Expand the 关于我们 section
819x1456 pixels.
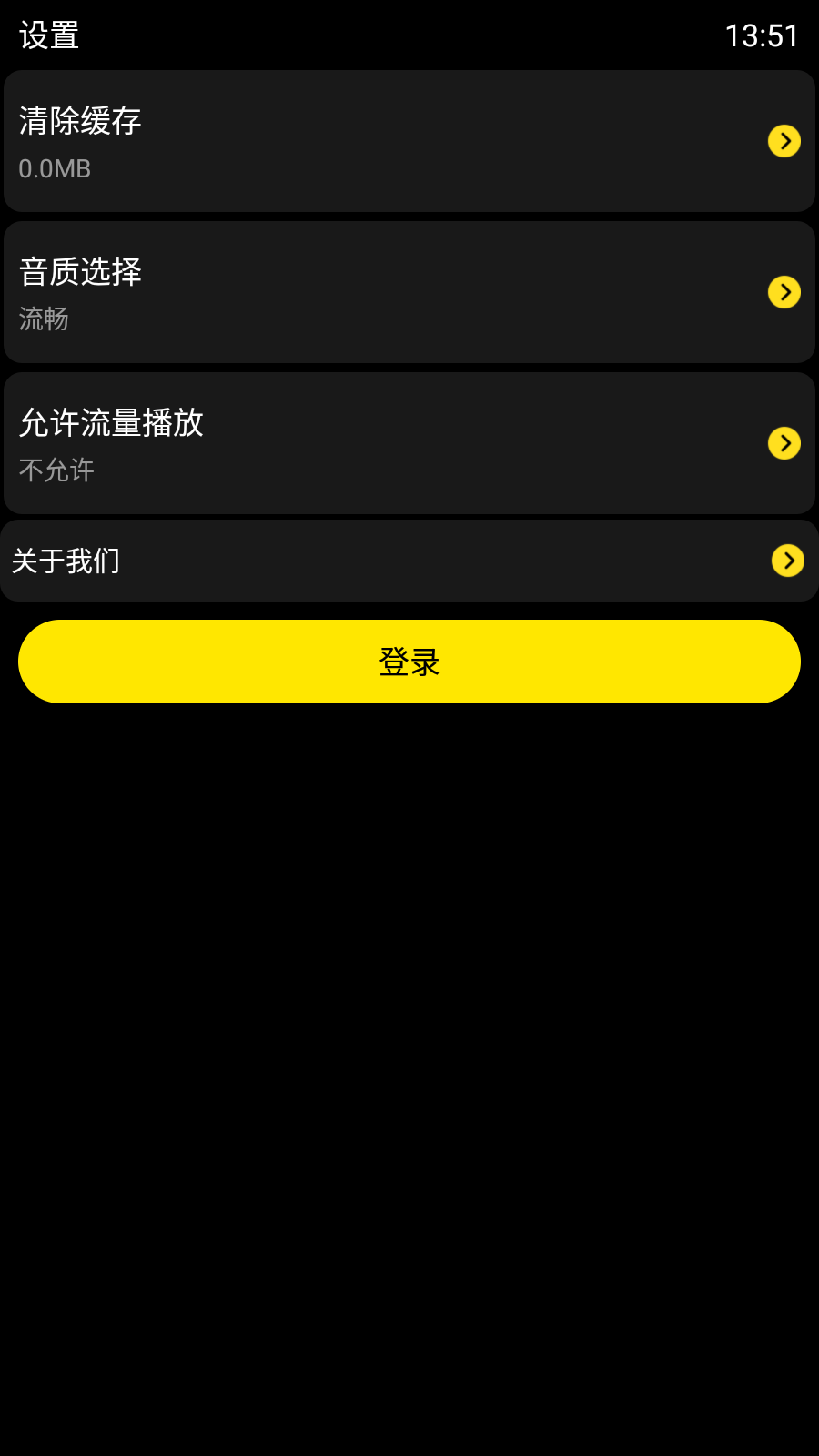tap(409, 561)
